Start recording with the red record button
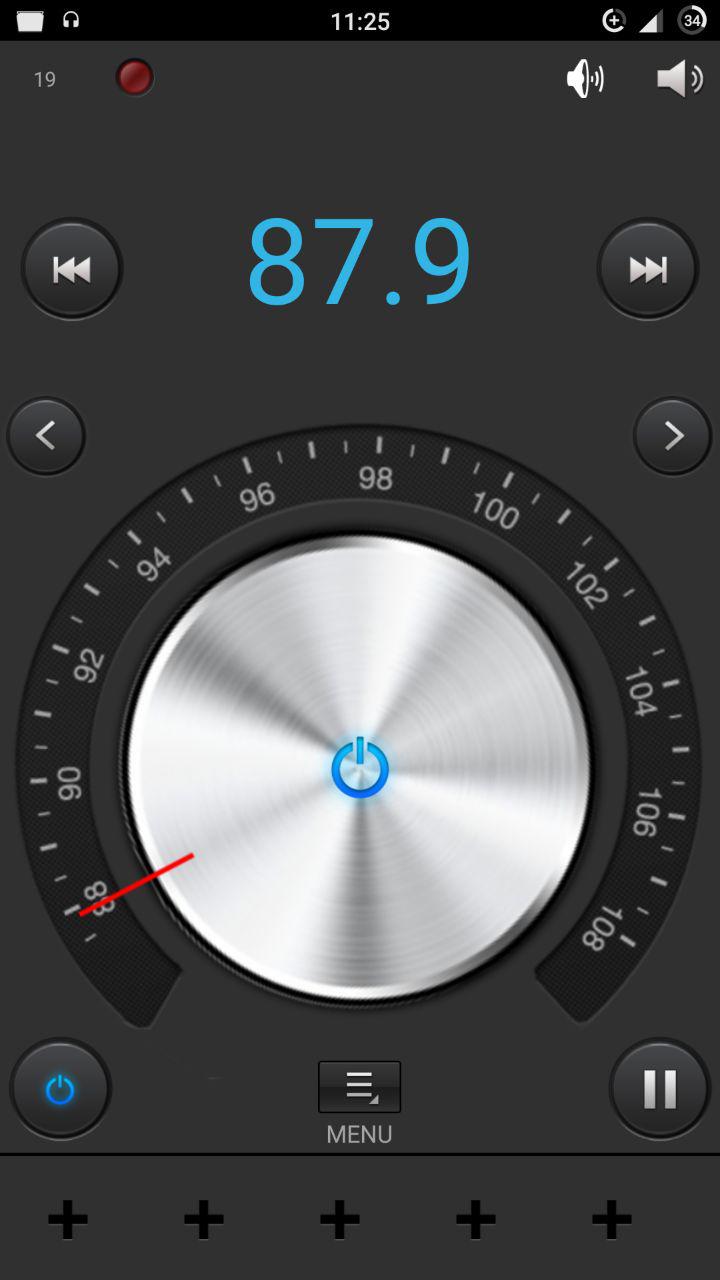The image size is (720, 1280). pos(135,78)
